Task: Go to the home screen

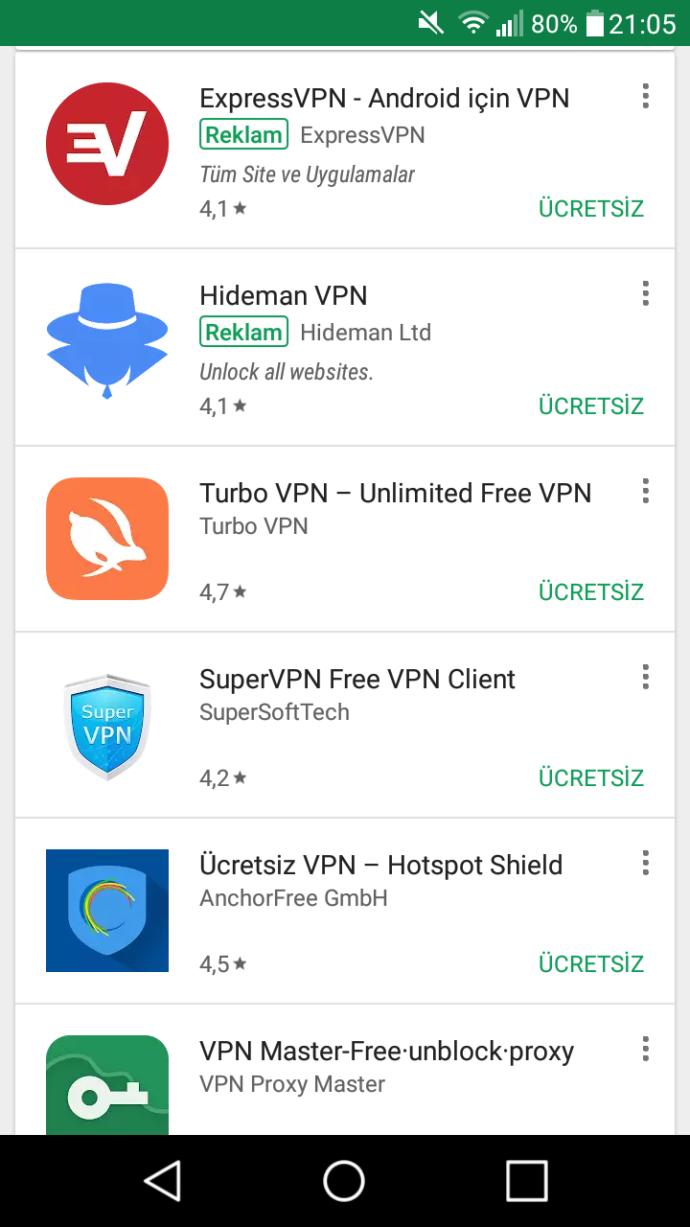Action: tap(344, 1181)
